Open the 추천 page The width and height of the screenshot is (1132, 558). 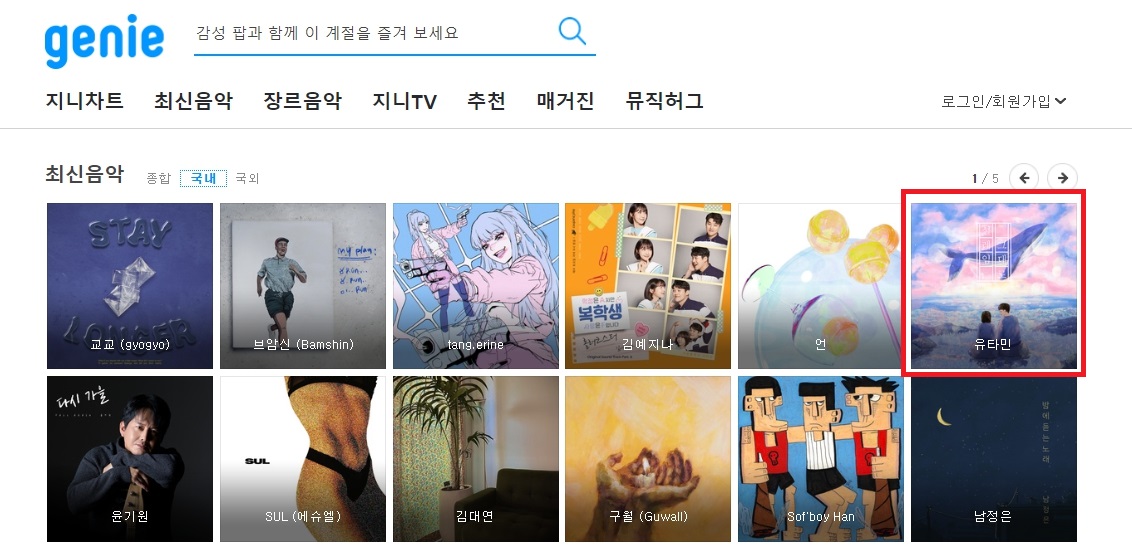tap(486, 101)
